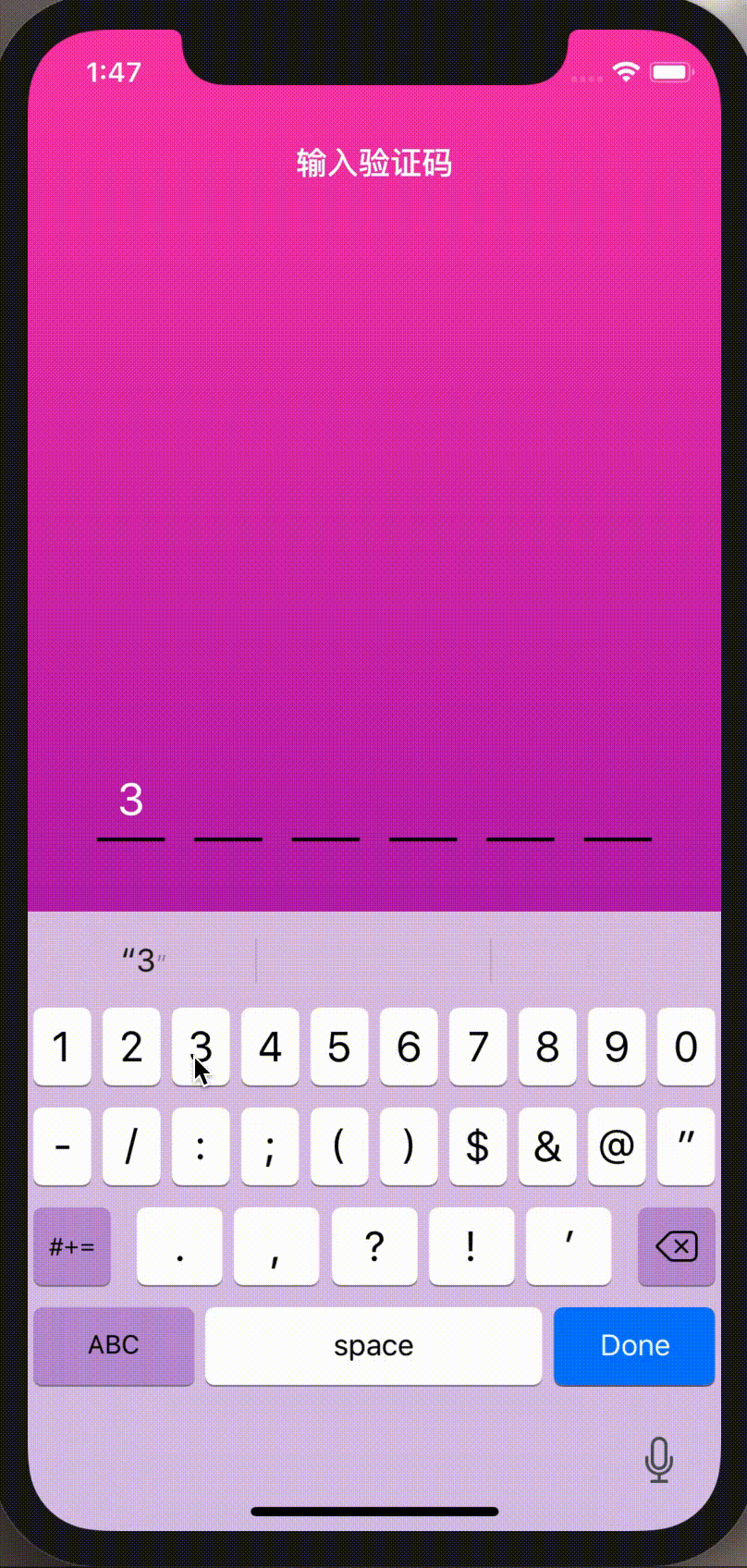Type digit 5 on the keyboard

pos(339,1047)
